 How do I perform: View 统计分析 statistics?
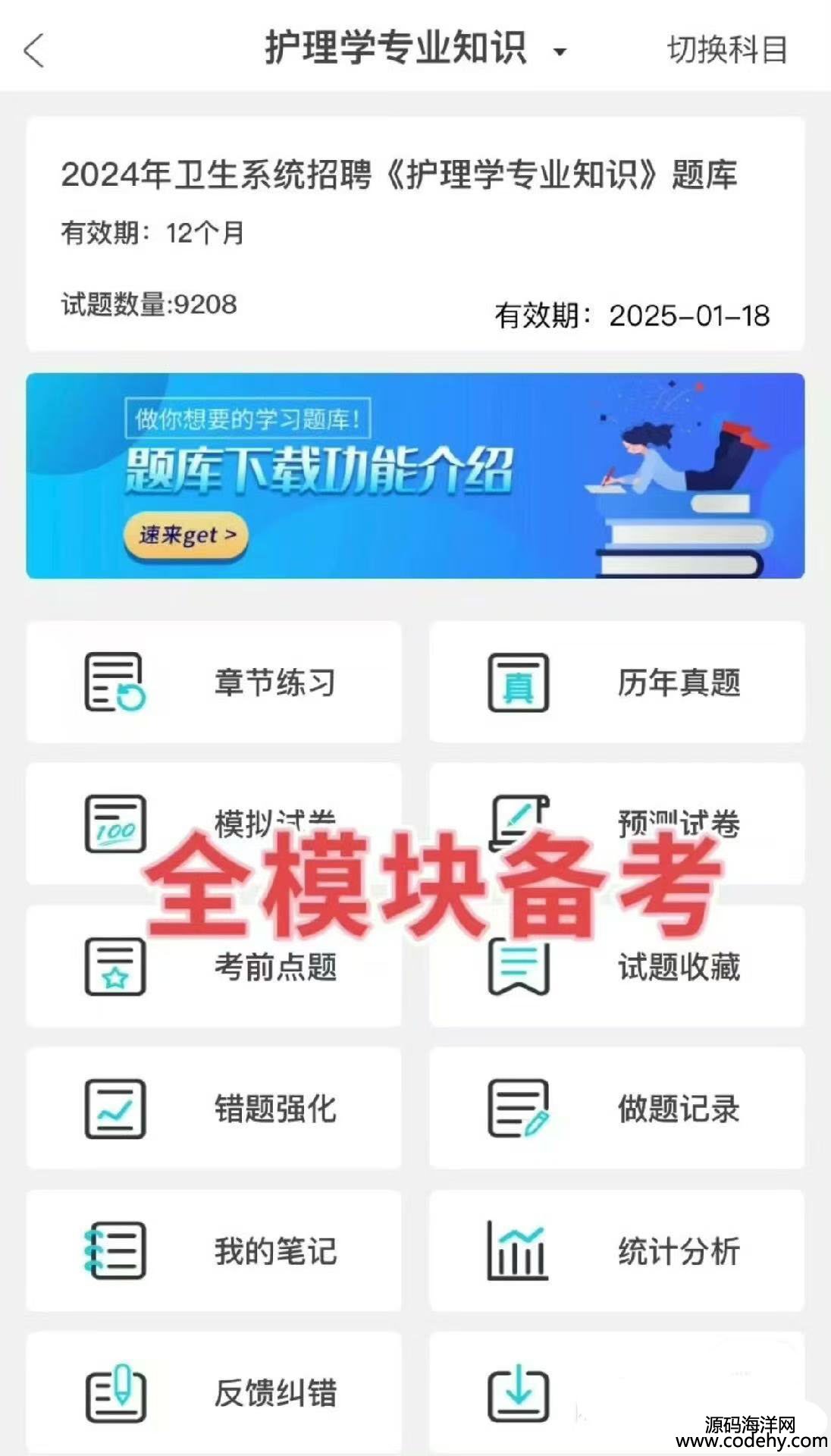click(616, 1250)
